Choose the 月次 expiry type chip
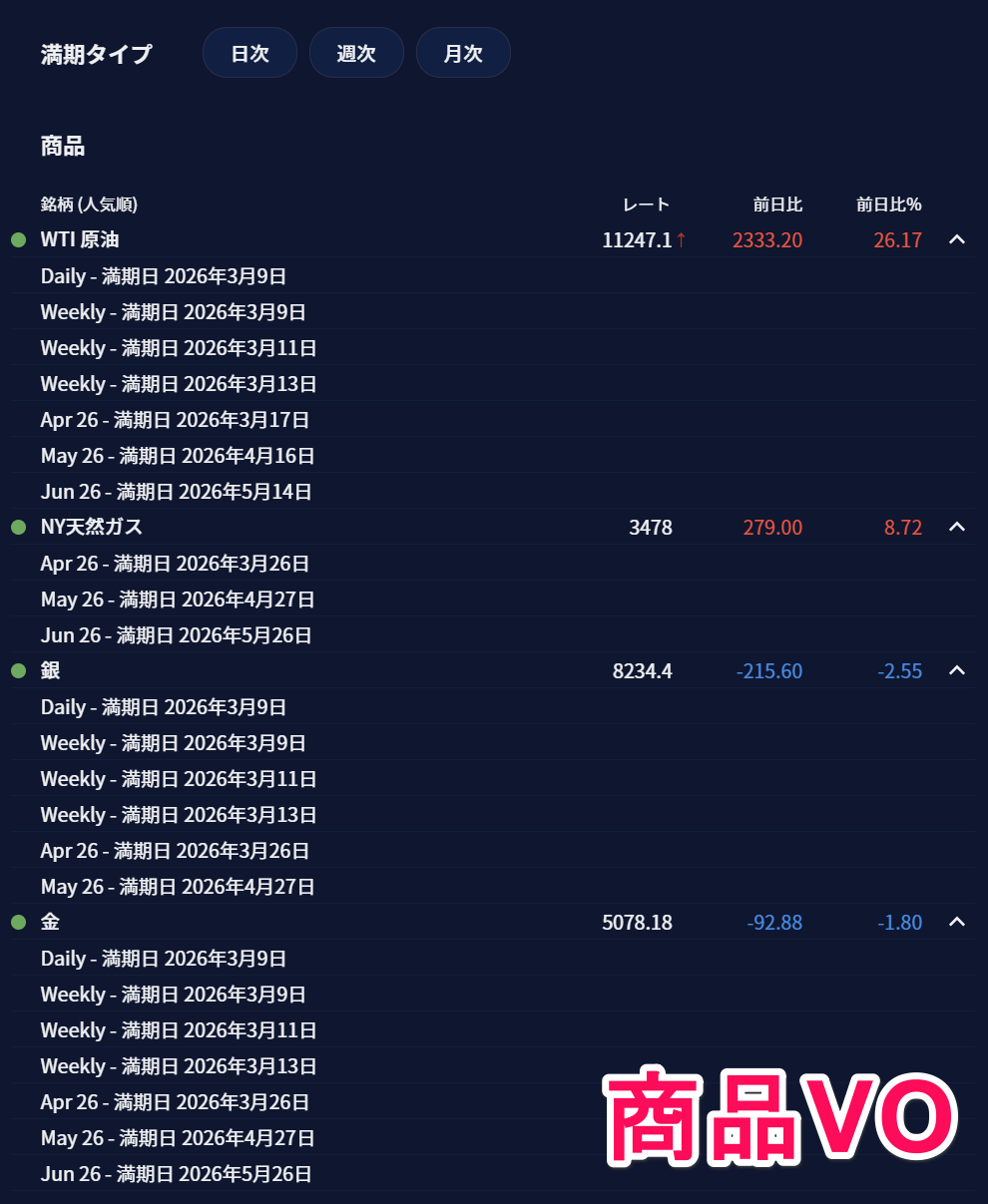The height and width of the screenshot is (1204, 988). pyautogui.click(x=463, y=53)
